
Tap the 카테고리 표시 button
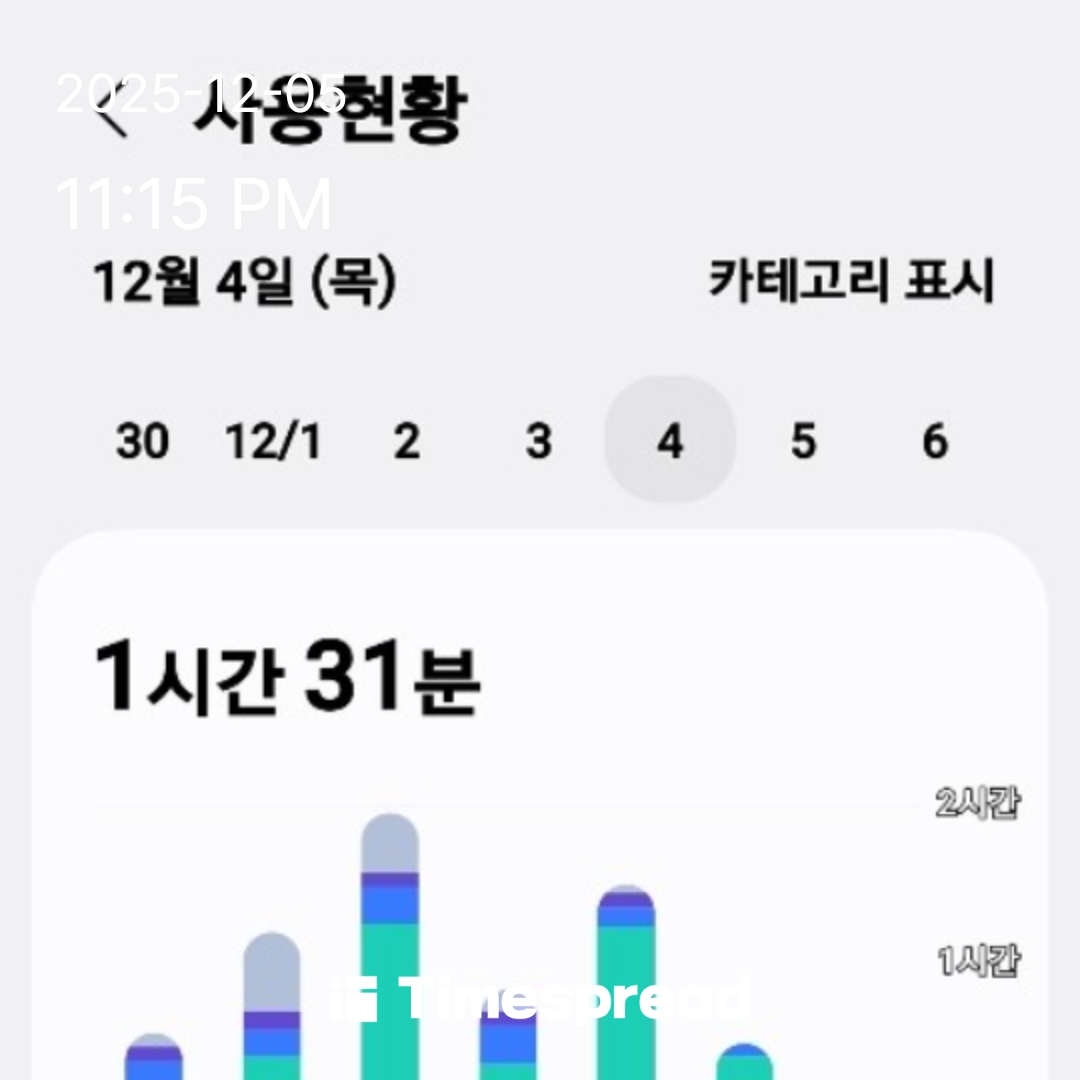(x=851, y=281)
